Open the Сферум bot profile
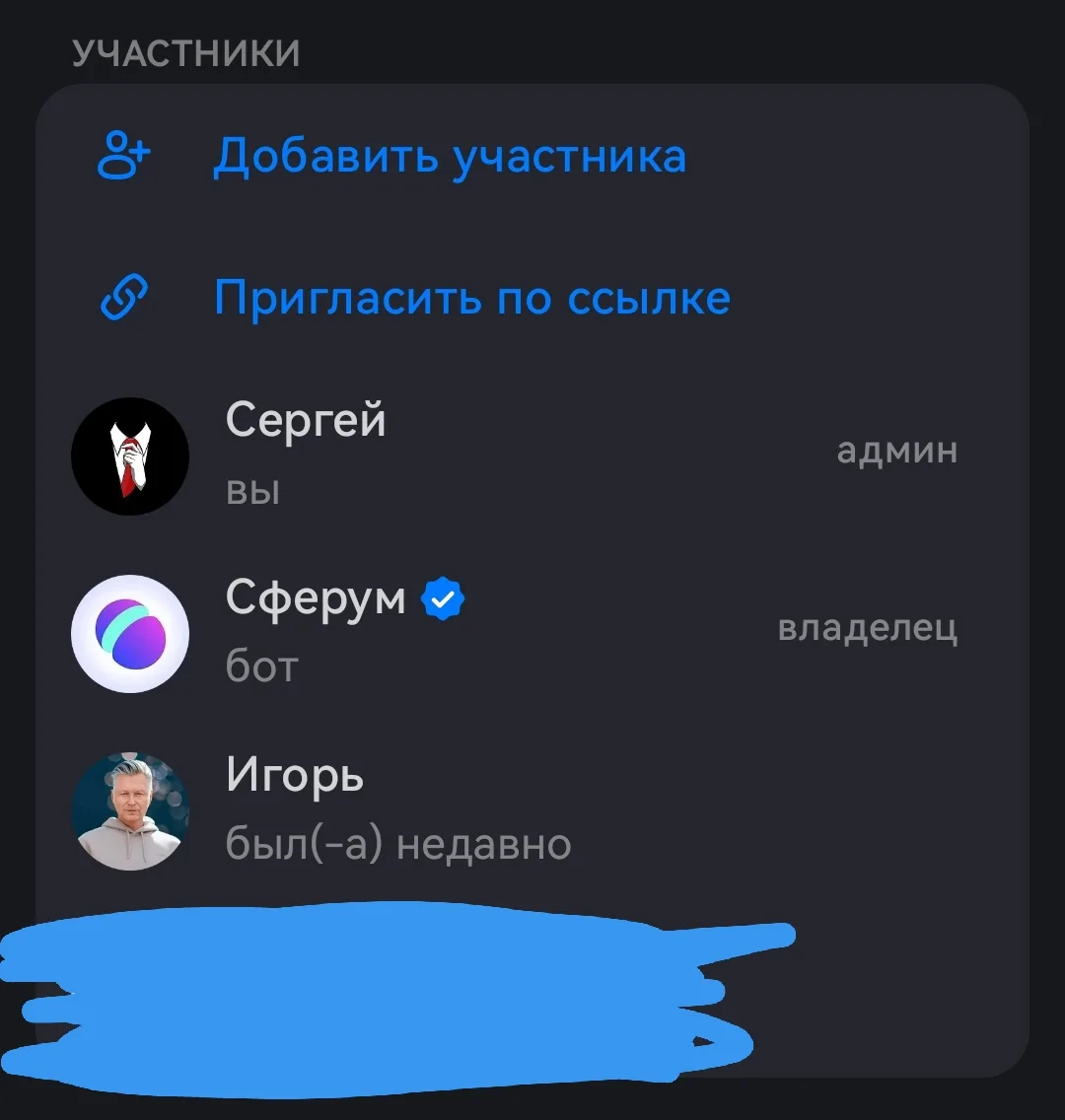 click(x=316, y=598)
